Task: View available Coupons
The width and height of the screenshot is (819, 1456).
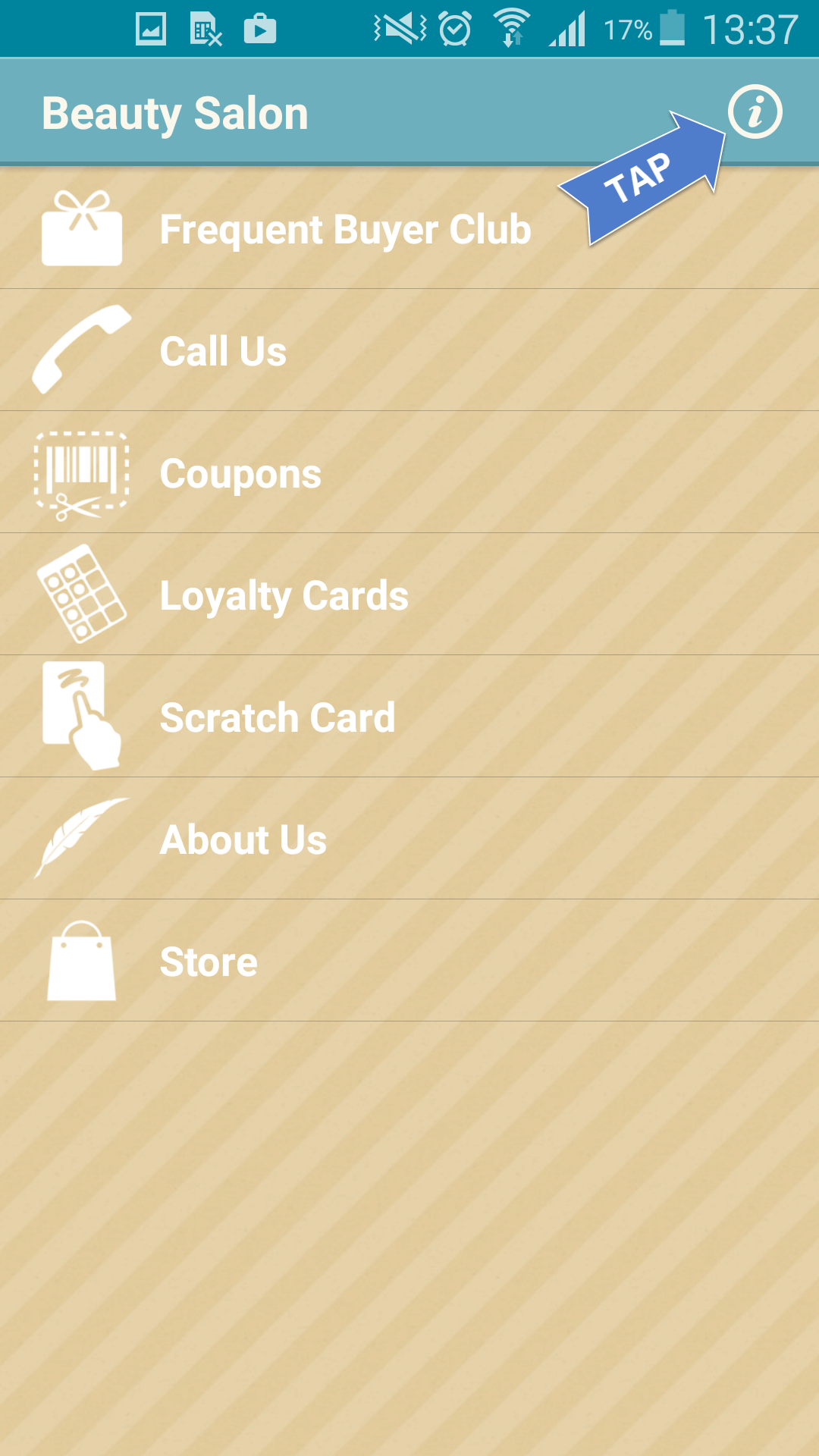Action: 240,473
